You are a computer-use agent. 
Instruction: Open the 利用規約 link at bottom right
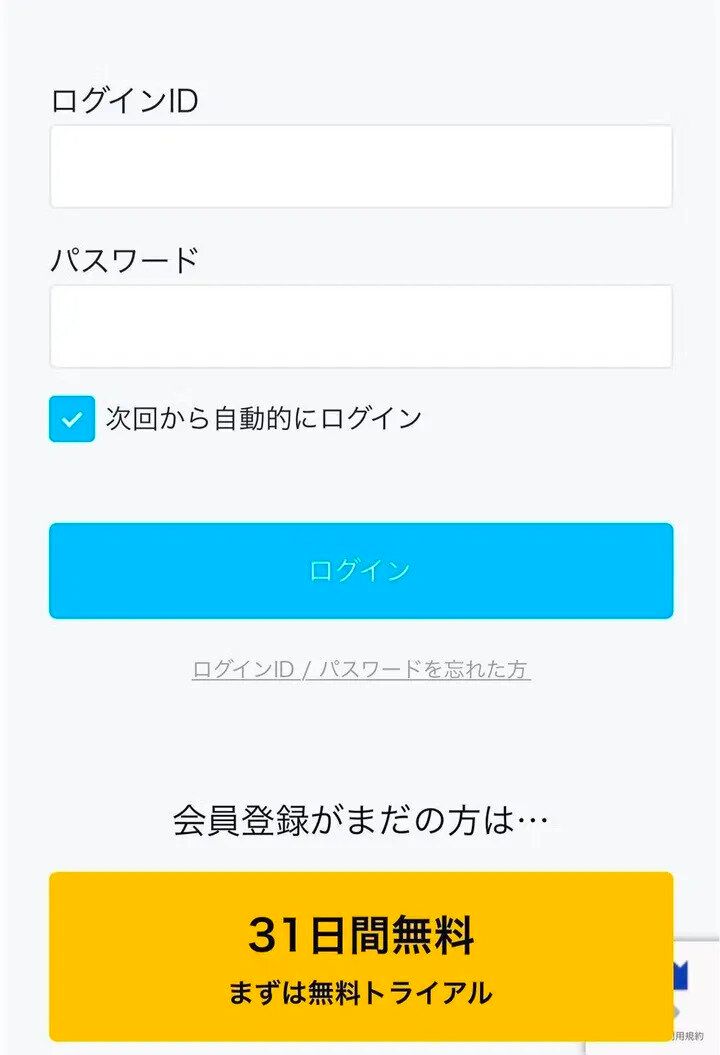click(690, 1037)
